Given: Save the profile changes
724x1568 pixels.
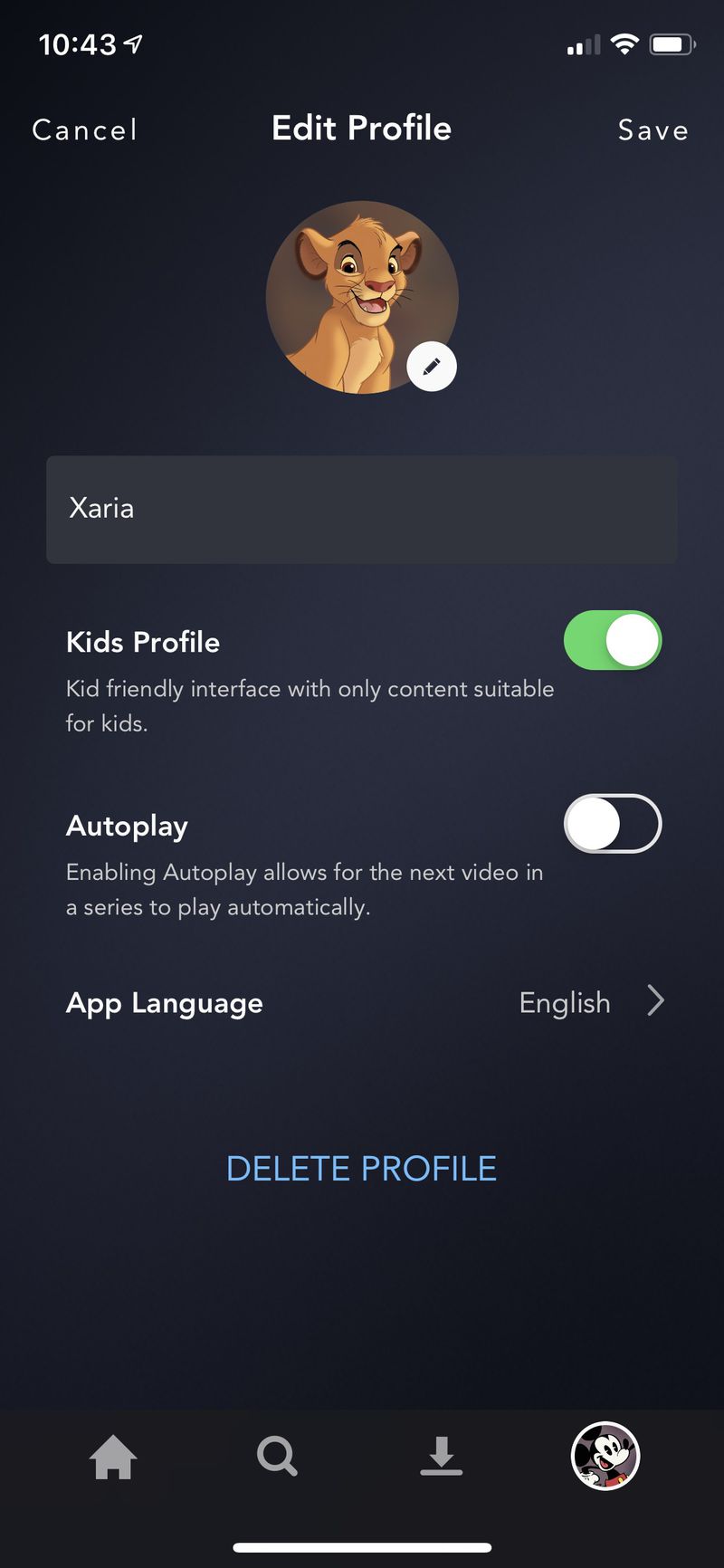Looking at the screenshot, I should 653,129.
